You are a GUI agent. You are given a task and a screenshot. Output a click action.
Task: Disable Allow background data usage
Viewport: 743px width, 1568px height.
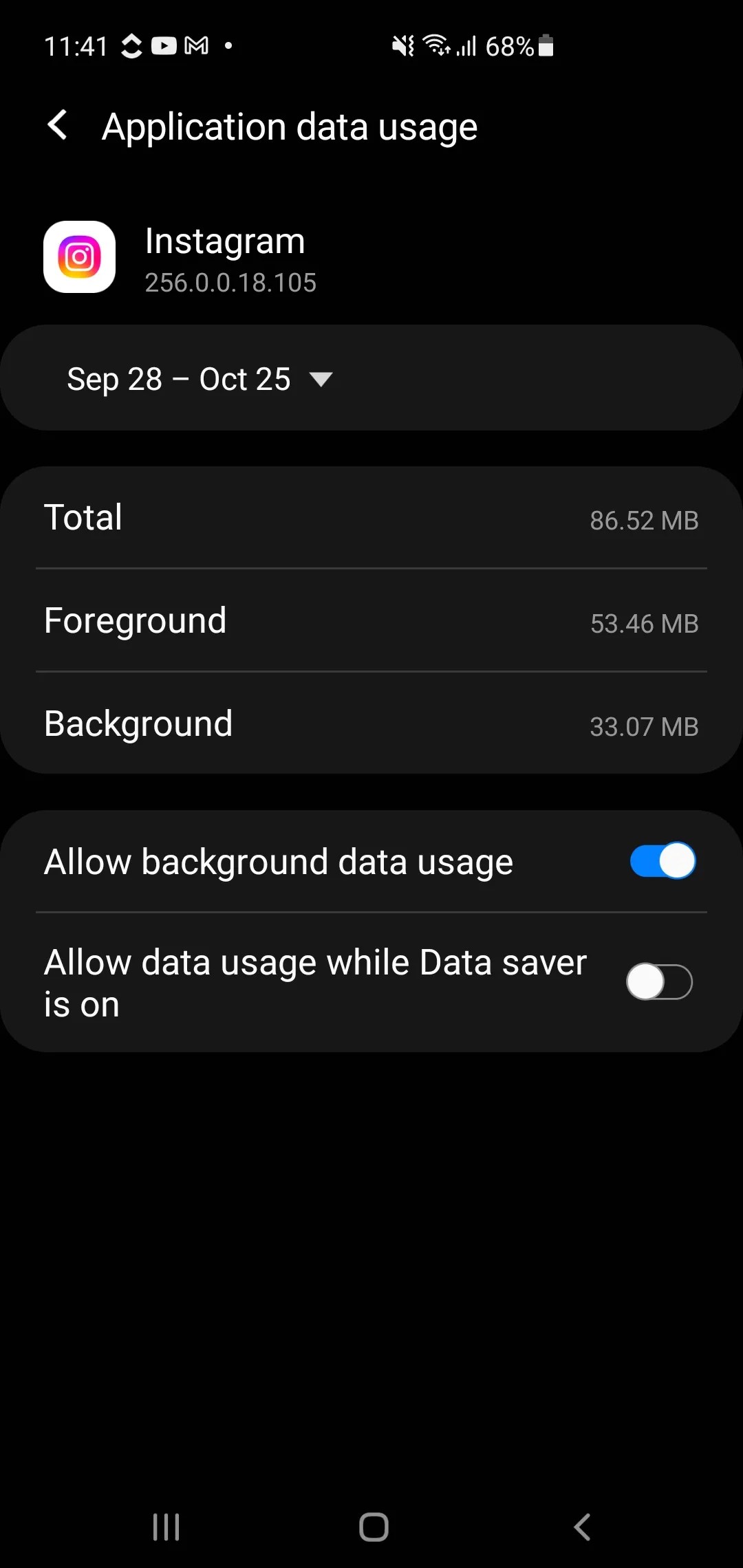pos(662,861)
